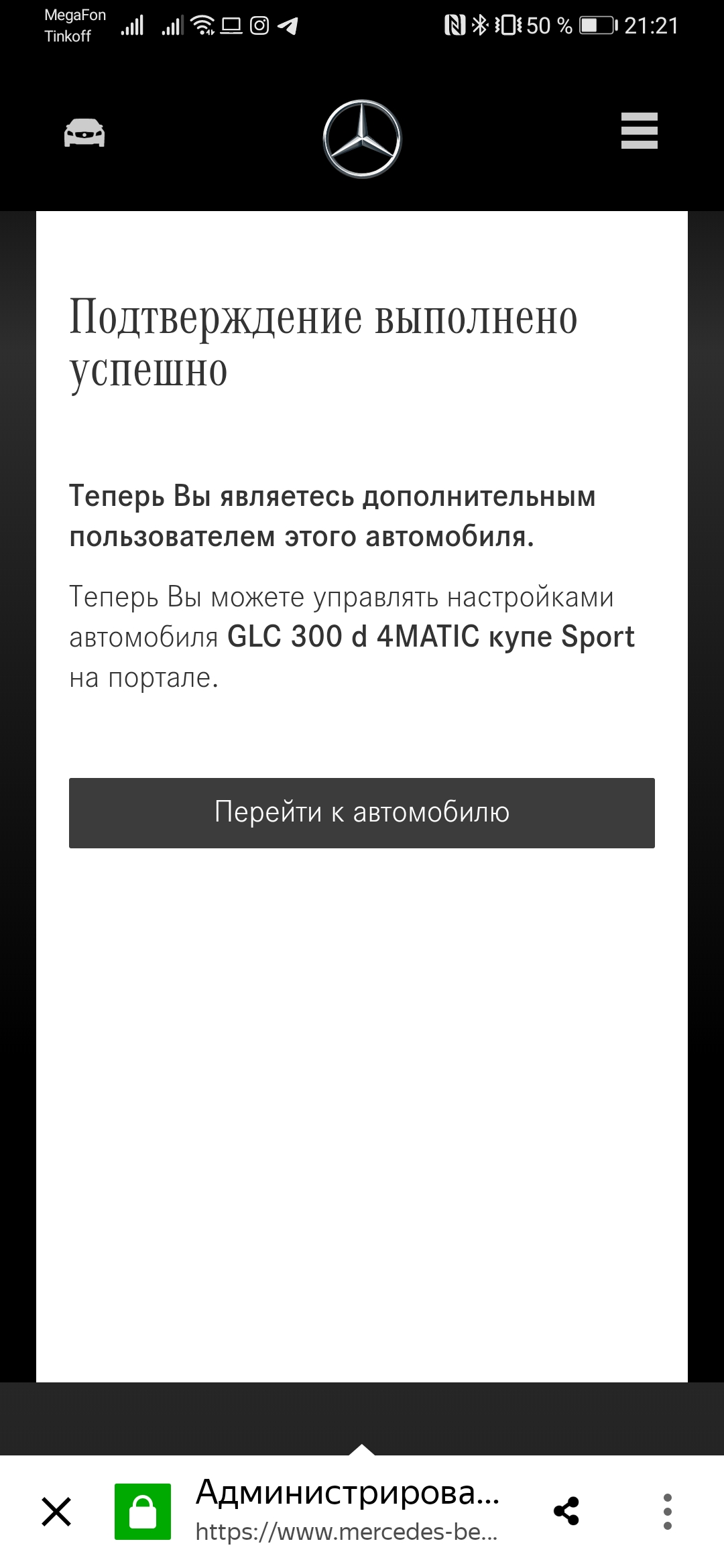Open the hamburger menu
The width and height of the screenshot is (724, 1568).
(x=639, y=131)
